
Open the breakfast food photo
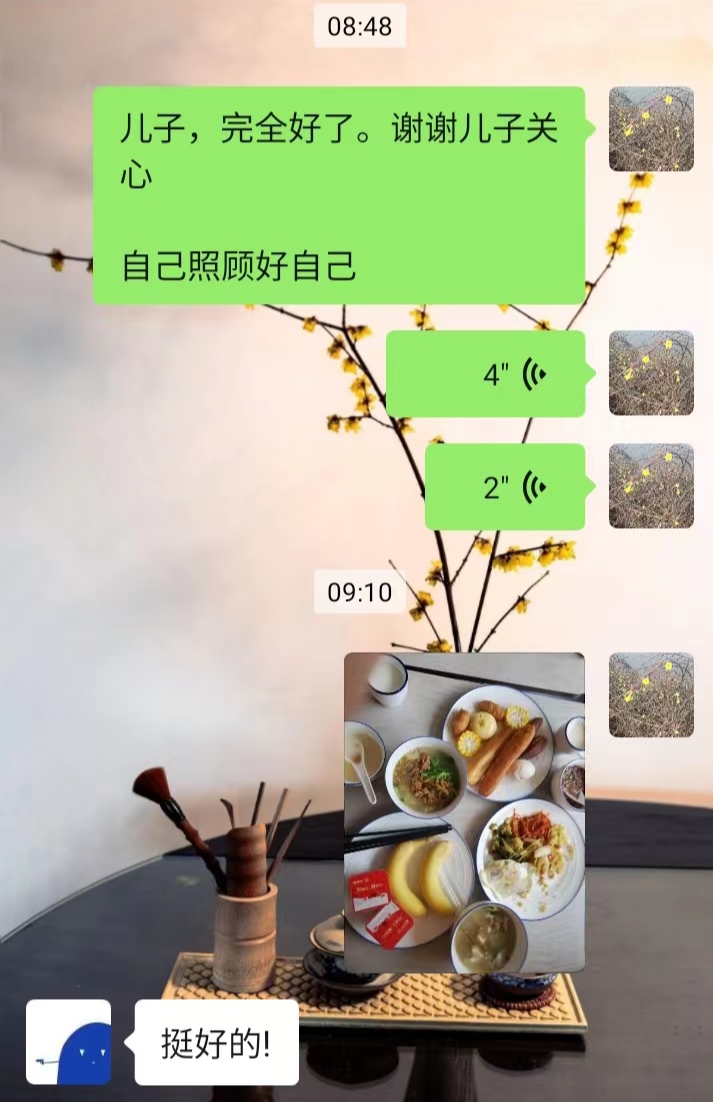click(464, 812)
